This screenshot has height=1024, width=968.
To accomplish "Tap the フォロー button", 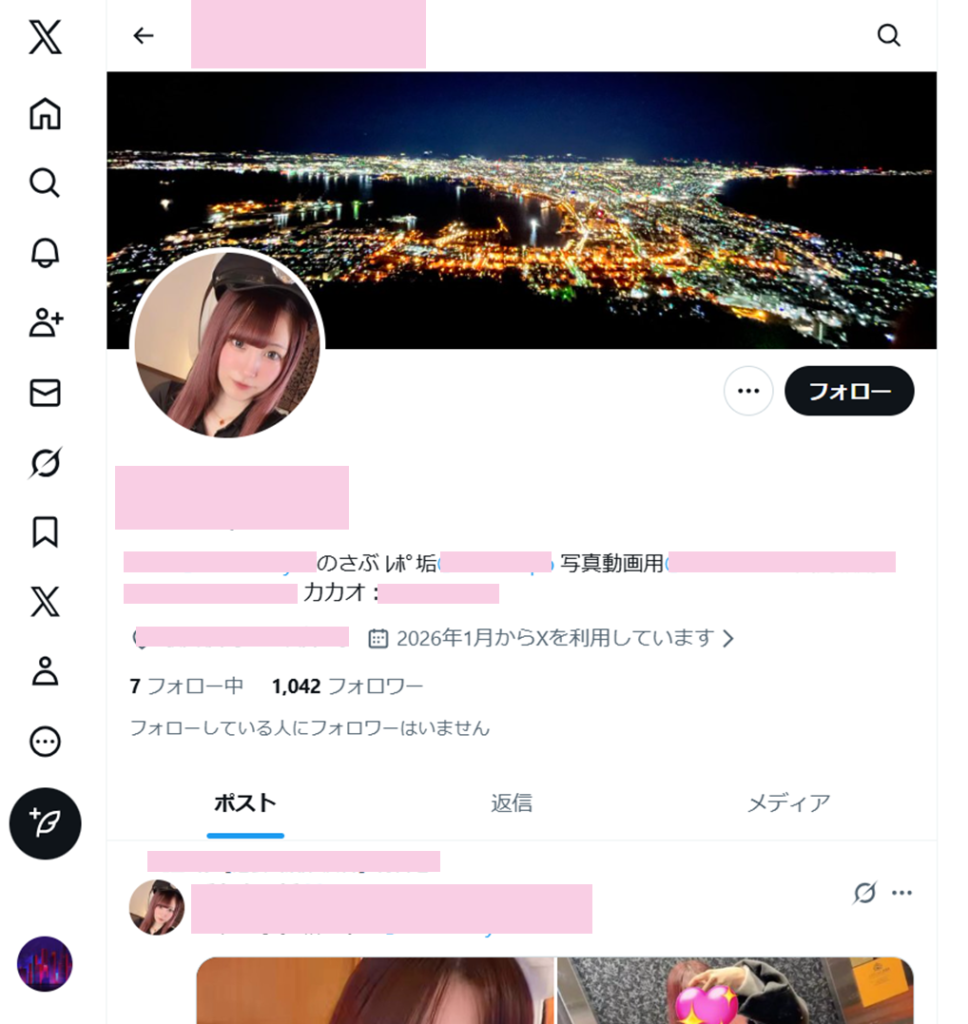I will (x=849, y=391).
